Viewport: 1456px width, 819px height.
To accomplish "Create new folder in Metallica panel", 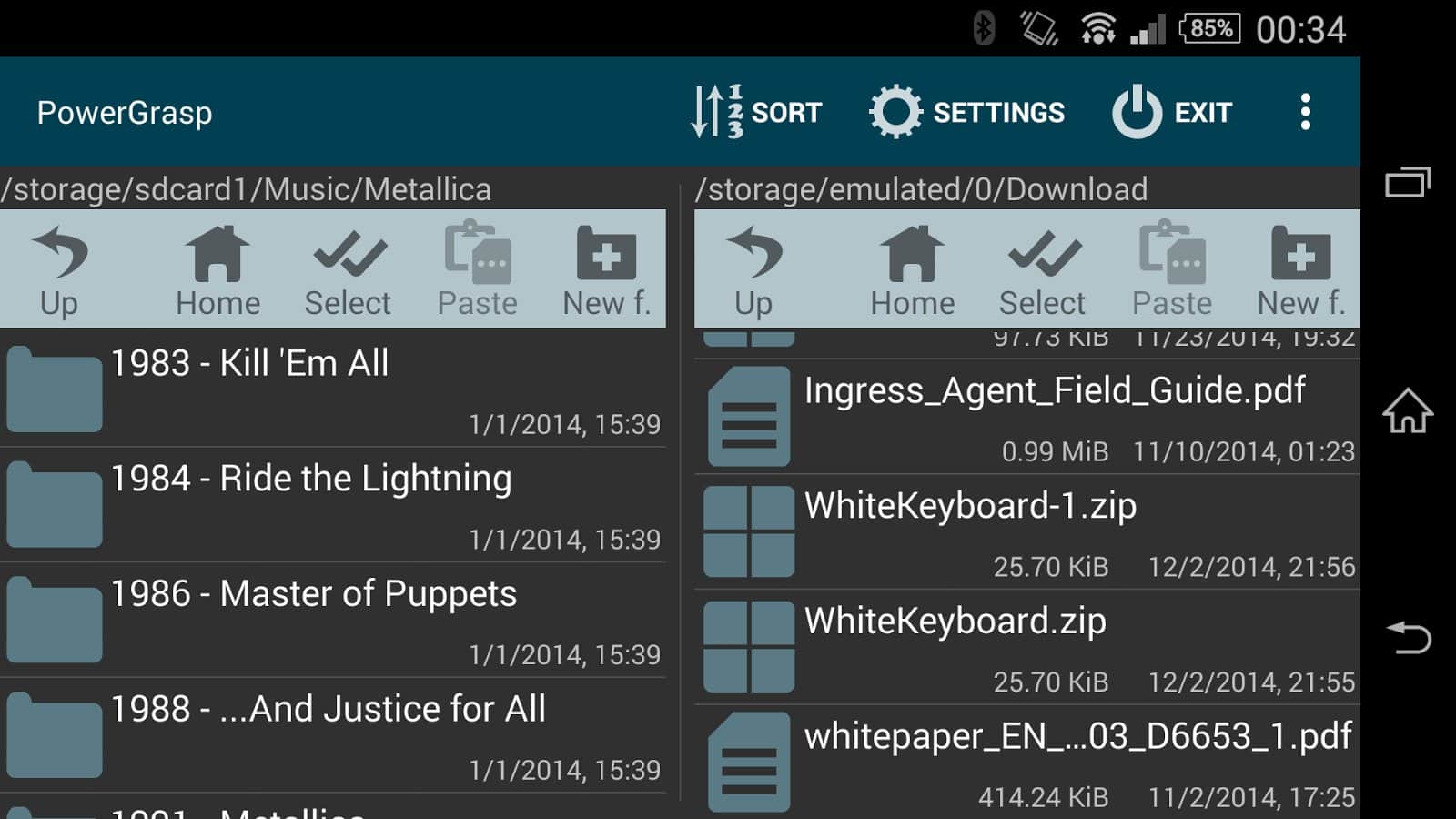I will coord(606,270).
